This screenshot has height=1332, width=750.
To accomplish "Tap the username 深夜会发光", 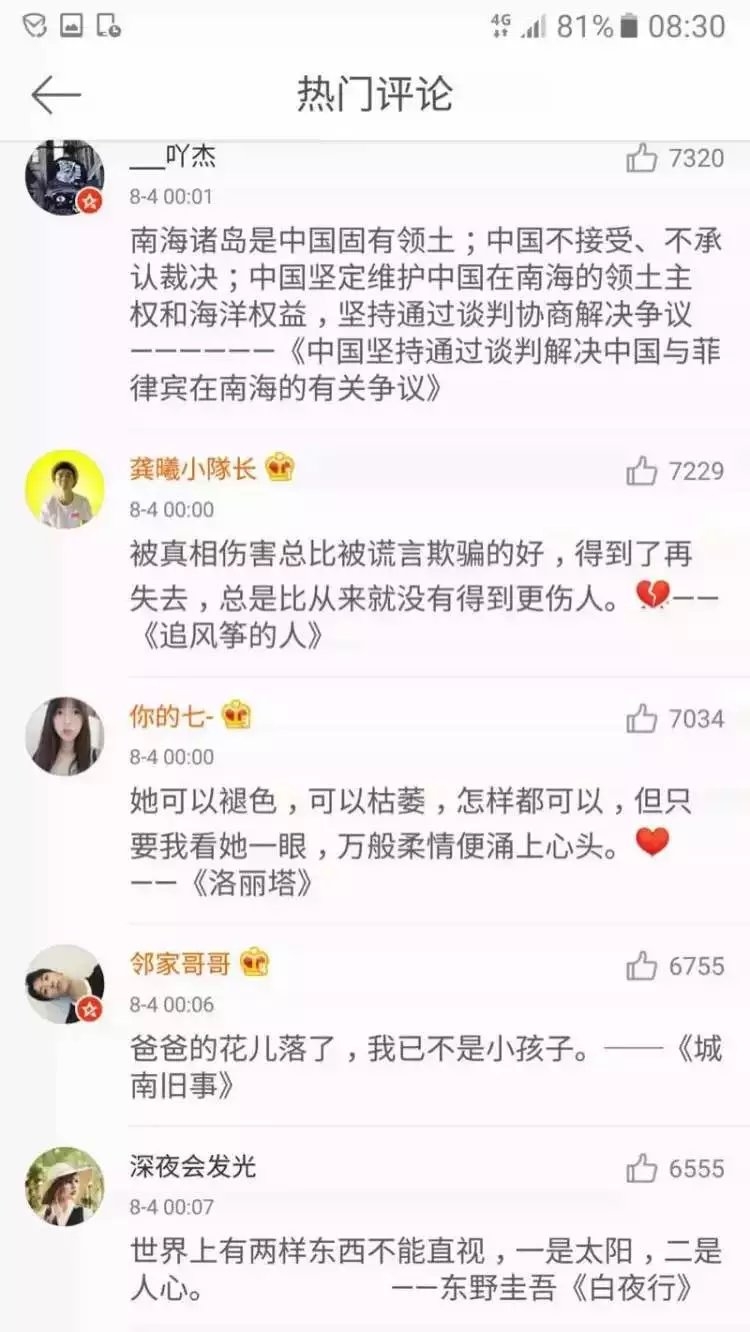I will 193,1166.
